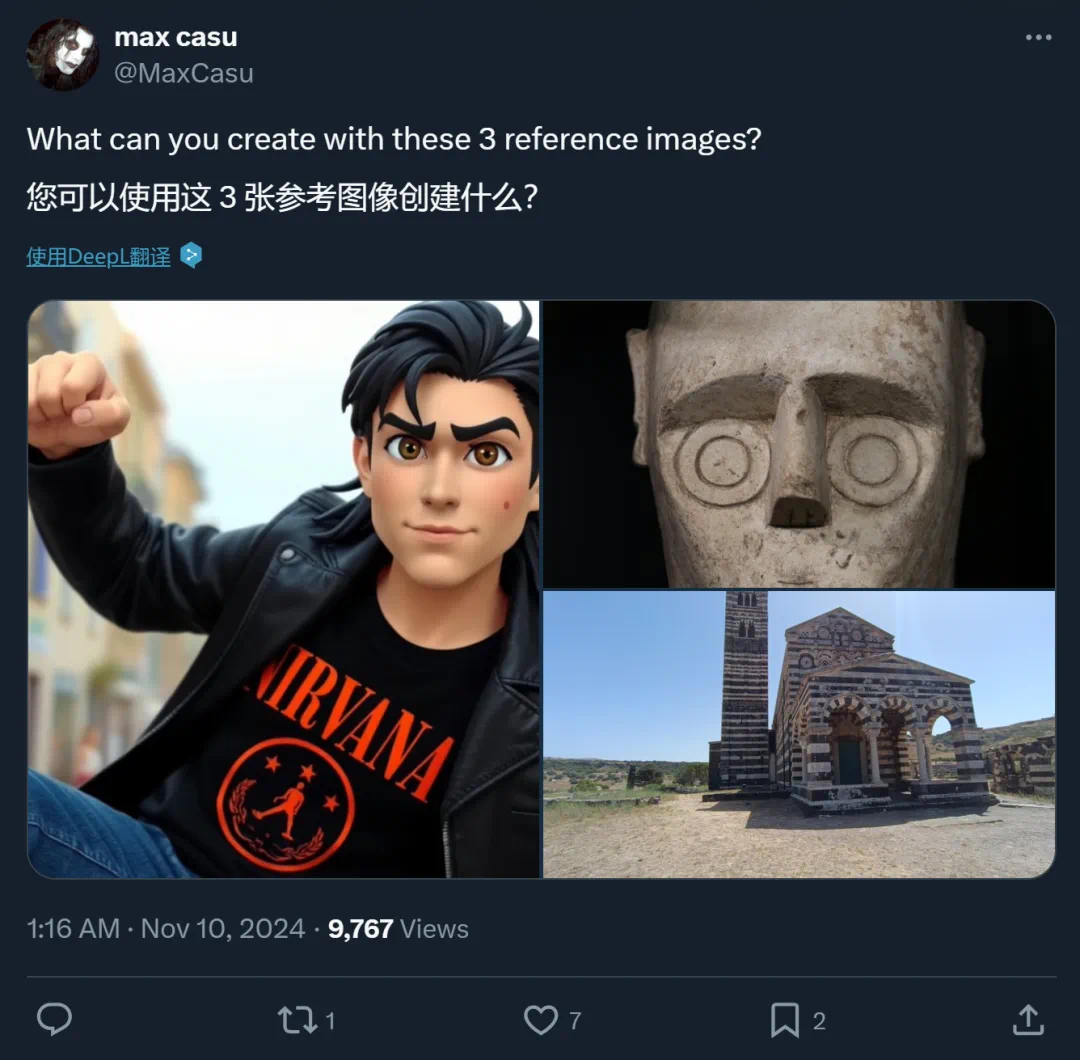This screenshot has width=1080, height=1060.
Task: Like the tweet
Action: coord(541,1019)
